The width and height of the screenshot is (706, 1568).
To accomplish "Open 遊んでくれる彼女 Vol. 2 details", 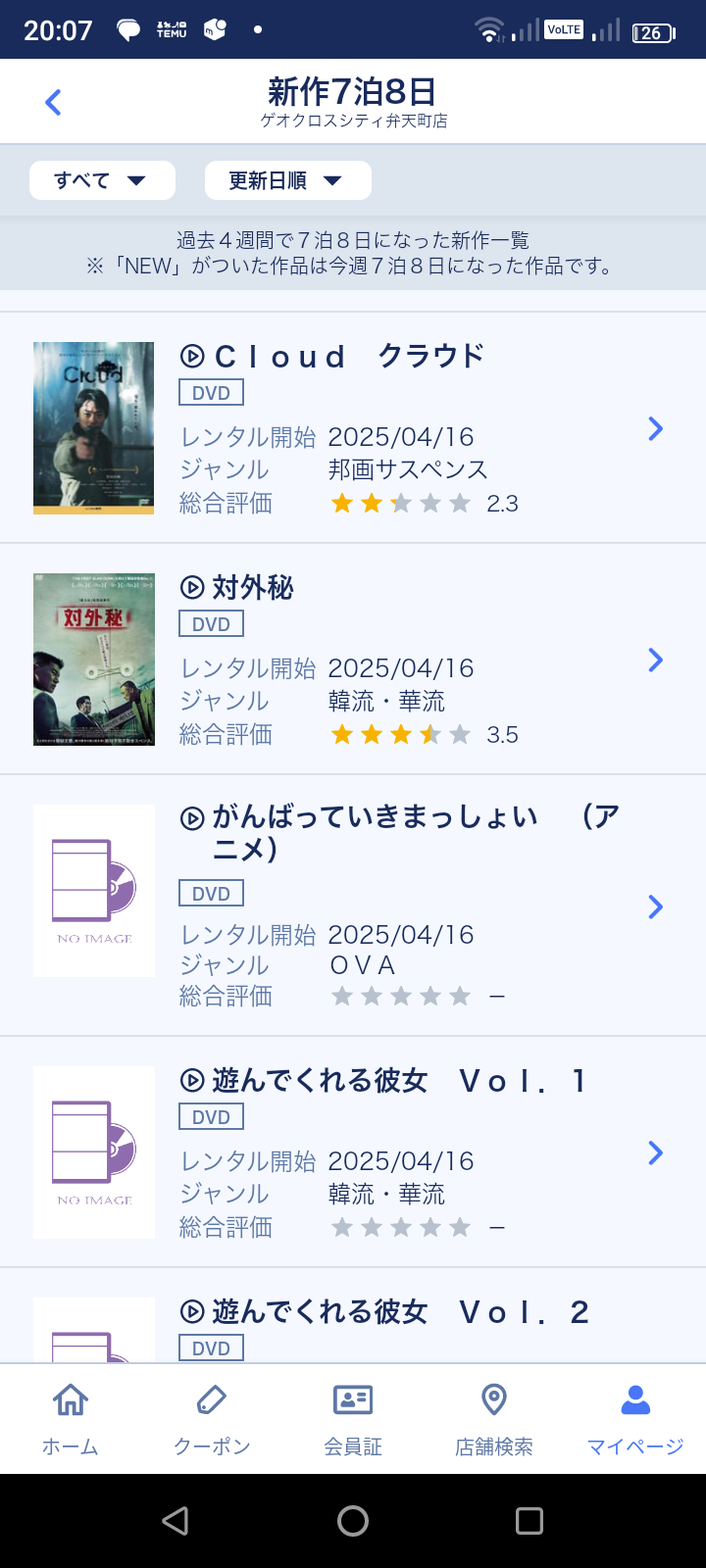I will click(x=353, y=1316).
